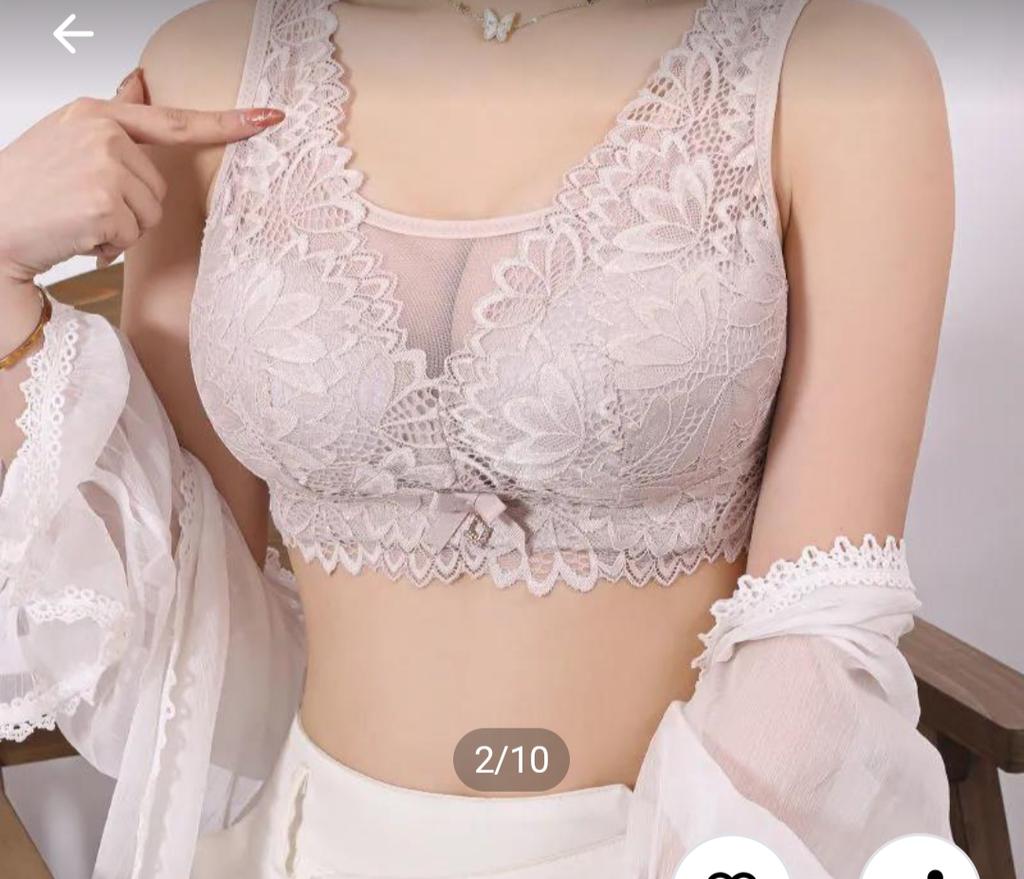Add the product to favorites with heart button

tap(733, 866)
